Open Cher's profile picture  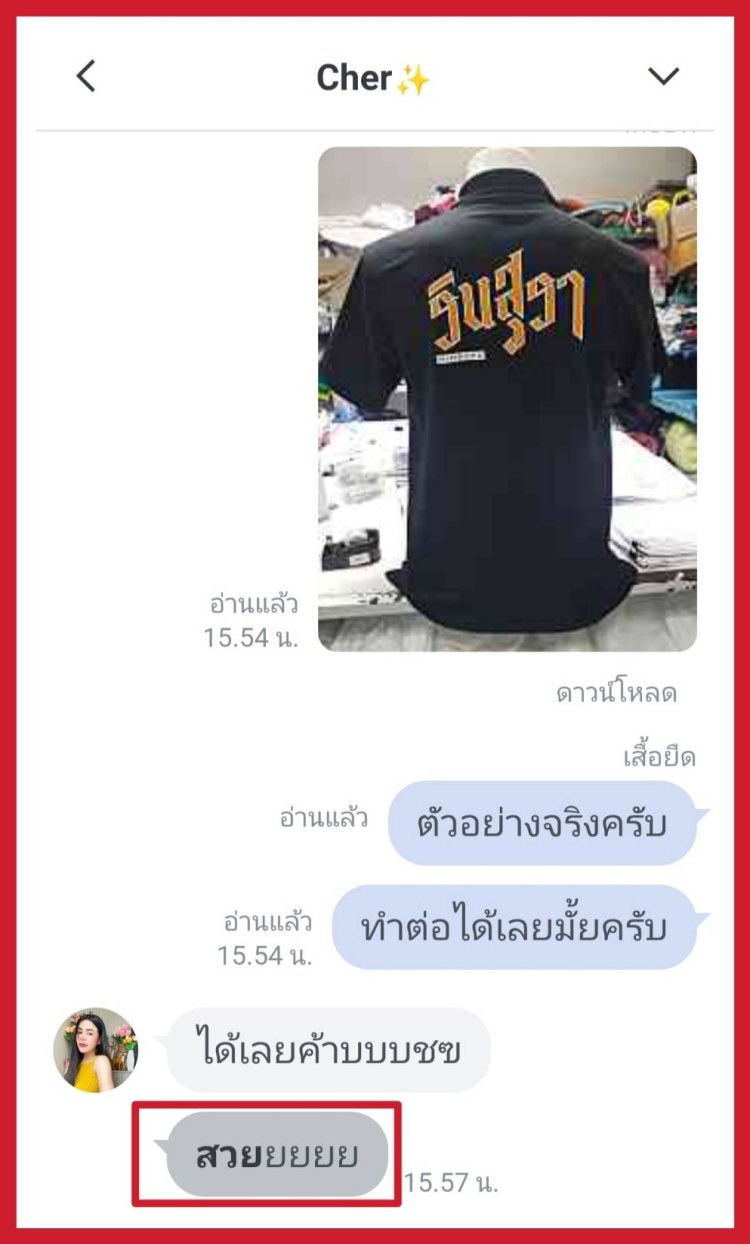(96, 1049)
